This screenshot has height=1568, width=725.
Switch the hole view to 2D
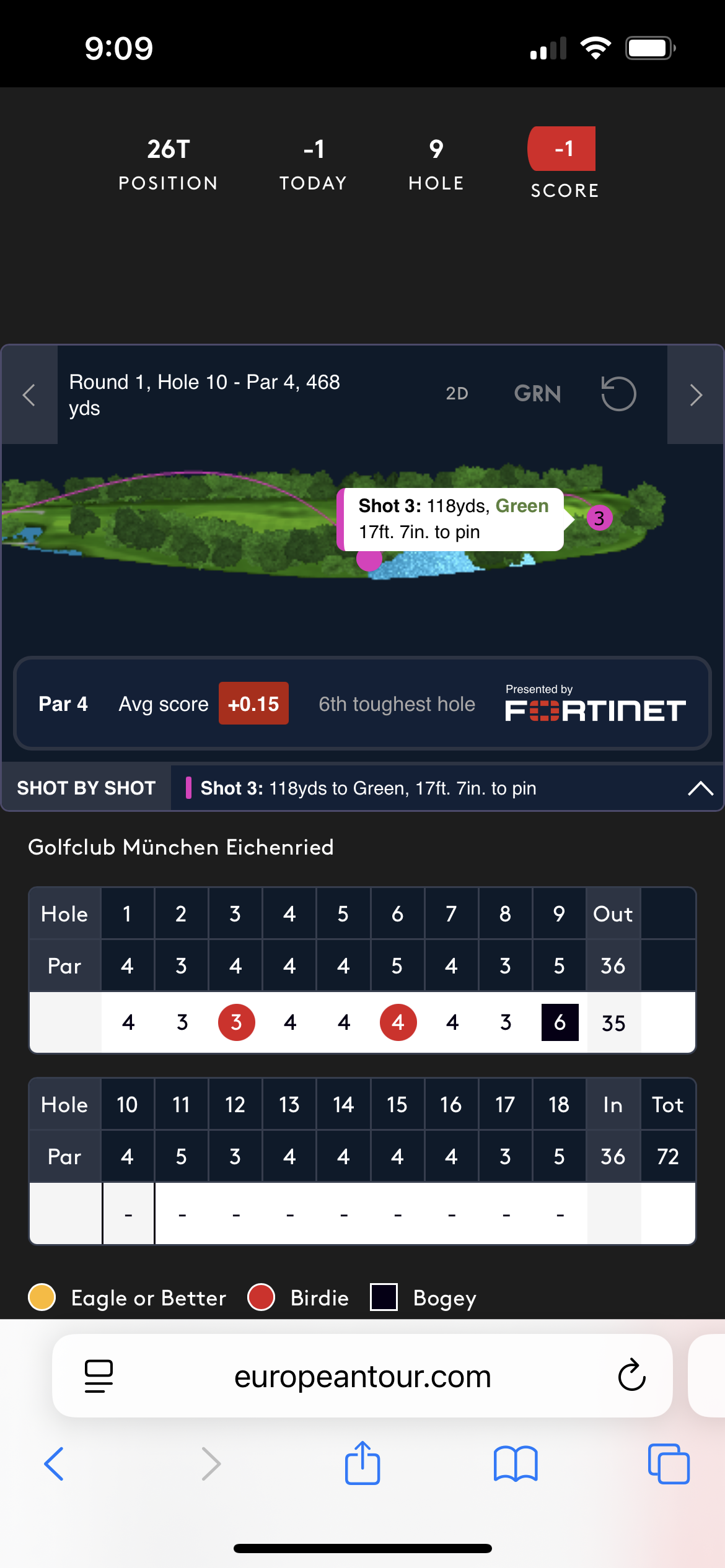point(457,394)
